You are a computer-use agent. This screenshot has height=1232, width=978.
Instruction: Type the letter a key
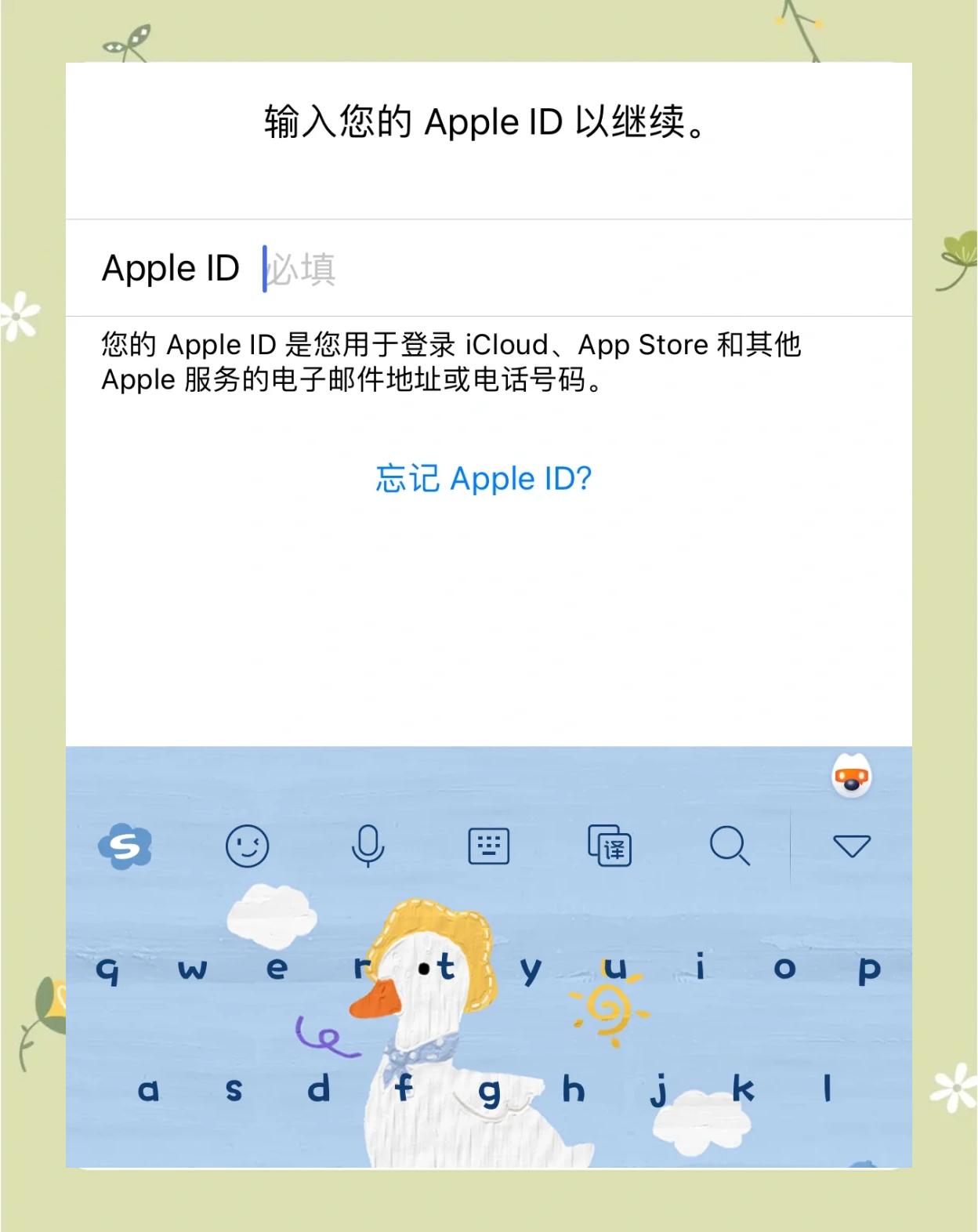[x=148, y=1089]
